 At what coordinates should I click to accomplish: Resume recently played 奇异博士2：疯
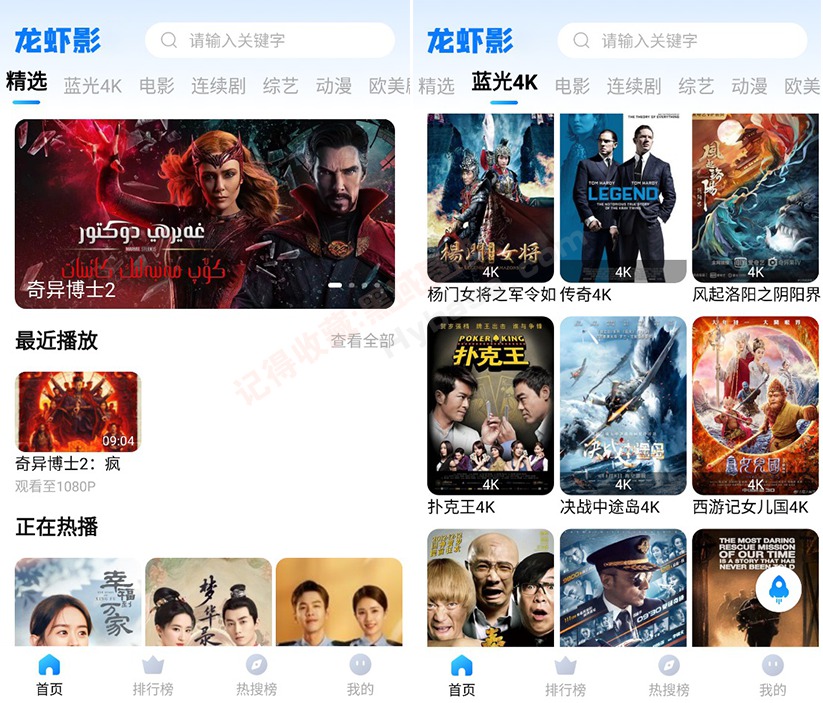[x=78, y=412]
